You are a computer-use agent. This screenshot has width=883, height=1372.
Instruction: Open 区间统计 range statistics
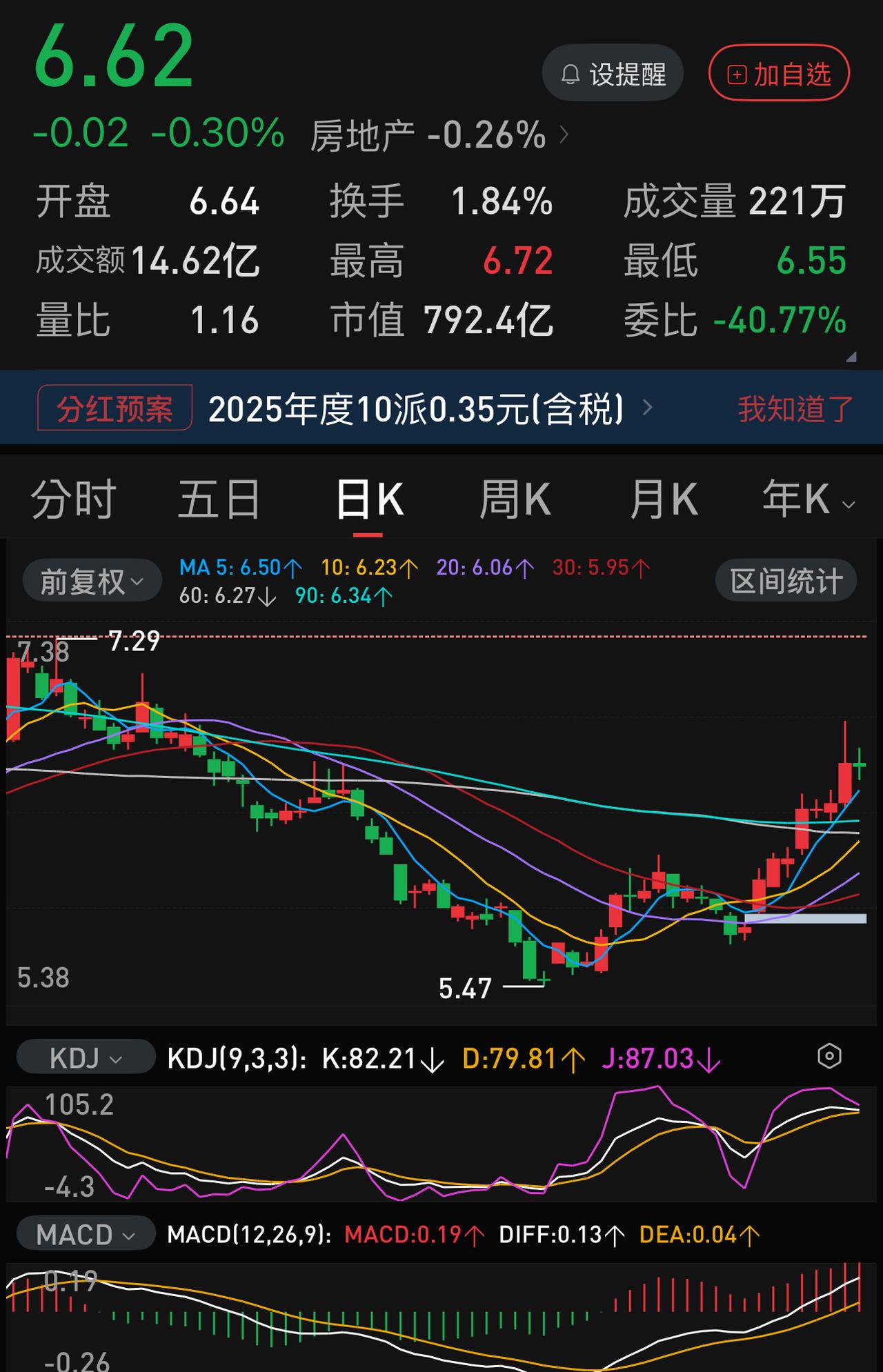(x=786, y=581)
